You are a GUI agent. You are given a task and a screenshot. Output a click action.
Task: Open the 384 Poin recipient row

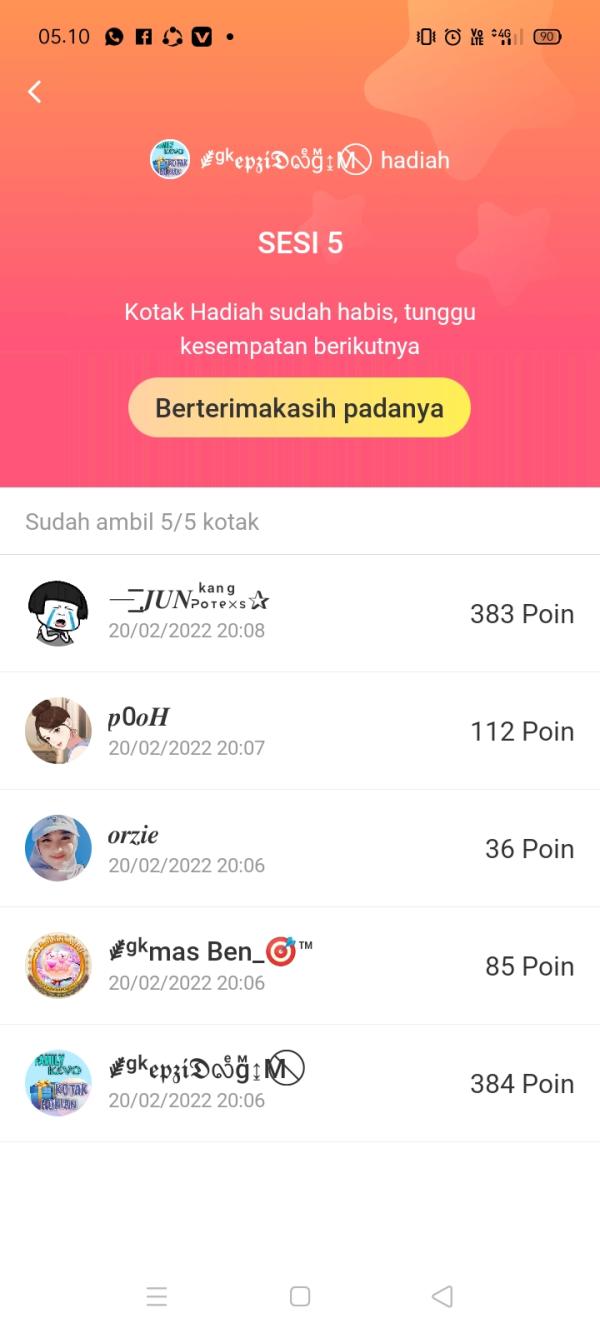click(300, 1083)
